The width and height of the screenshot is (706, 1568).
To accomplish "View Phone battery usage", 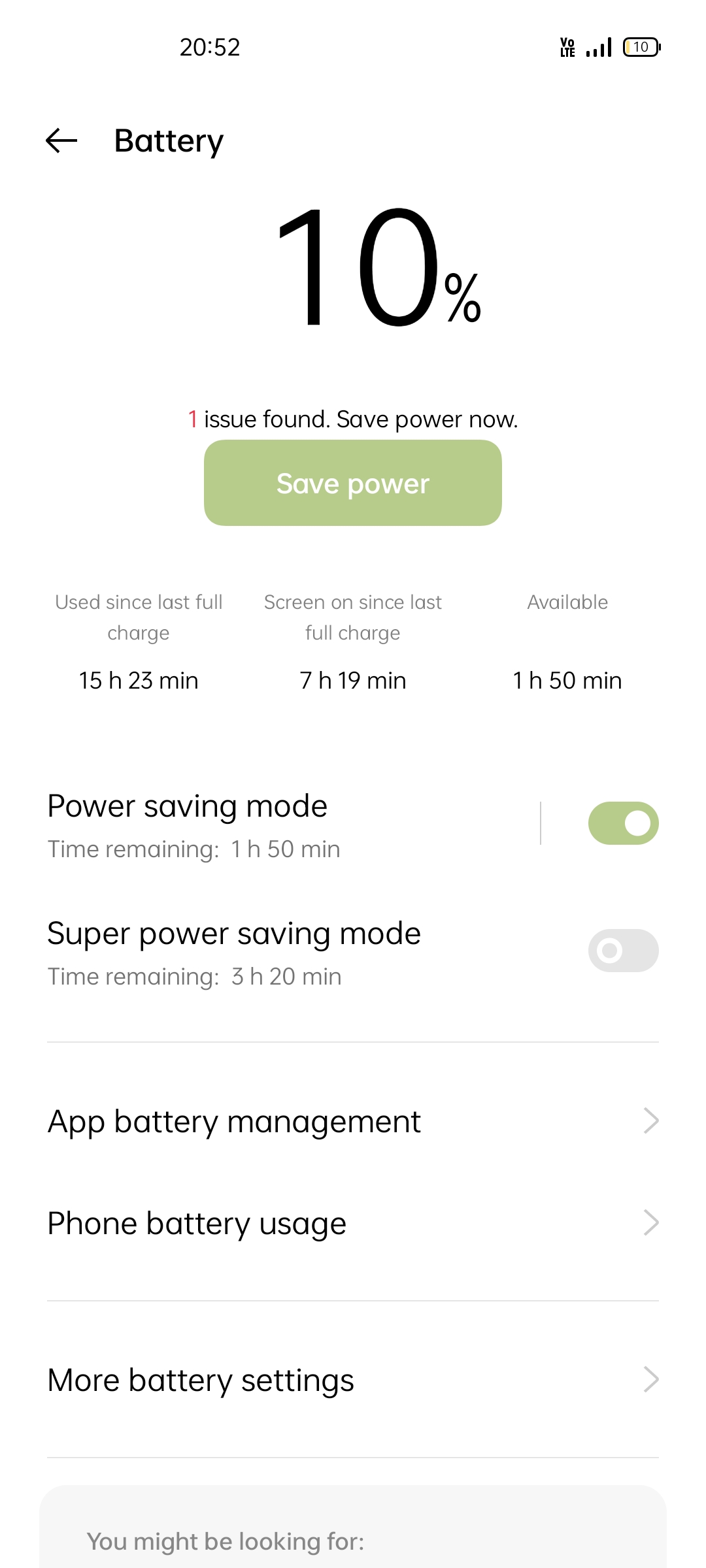I will tap(353, 1223).
